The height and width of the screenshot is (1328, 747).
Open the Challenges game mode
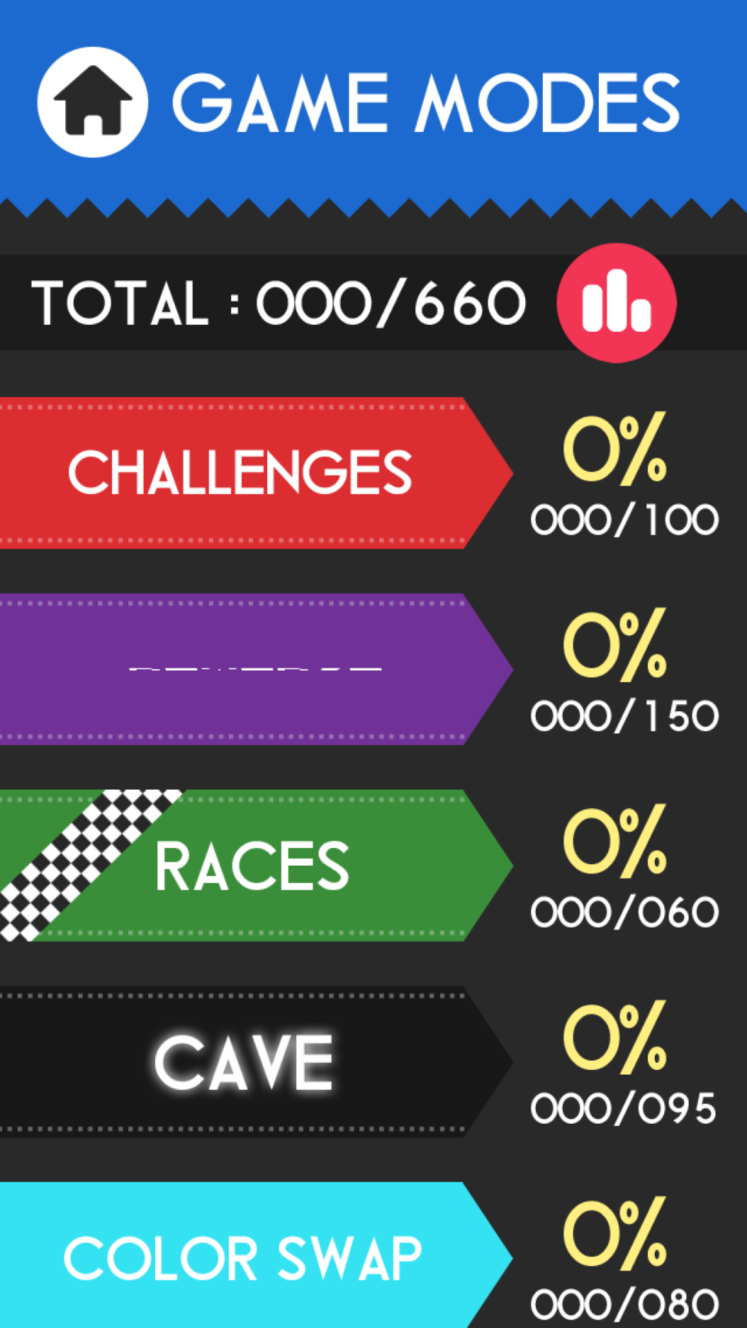point(256,473)
